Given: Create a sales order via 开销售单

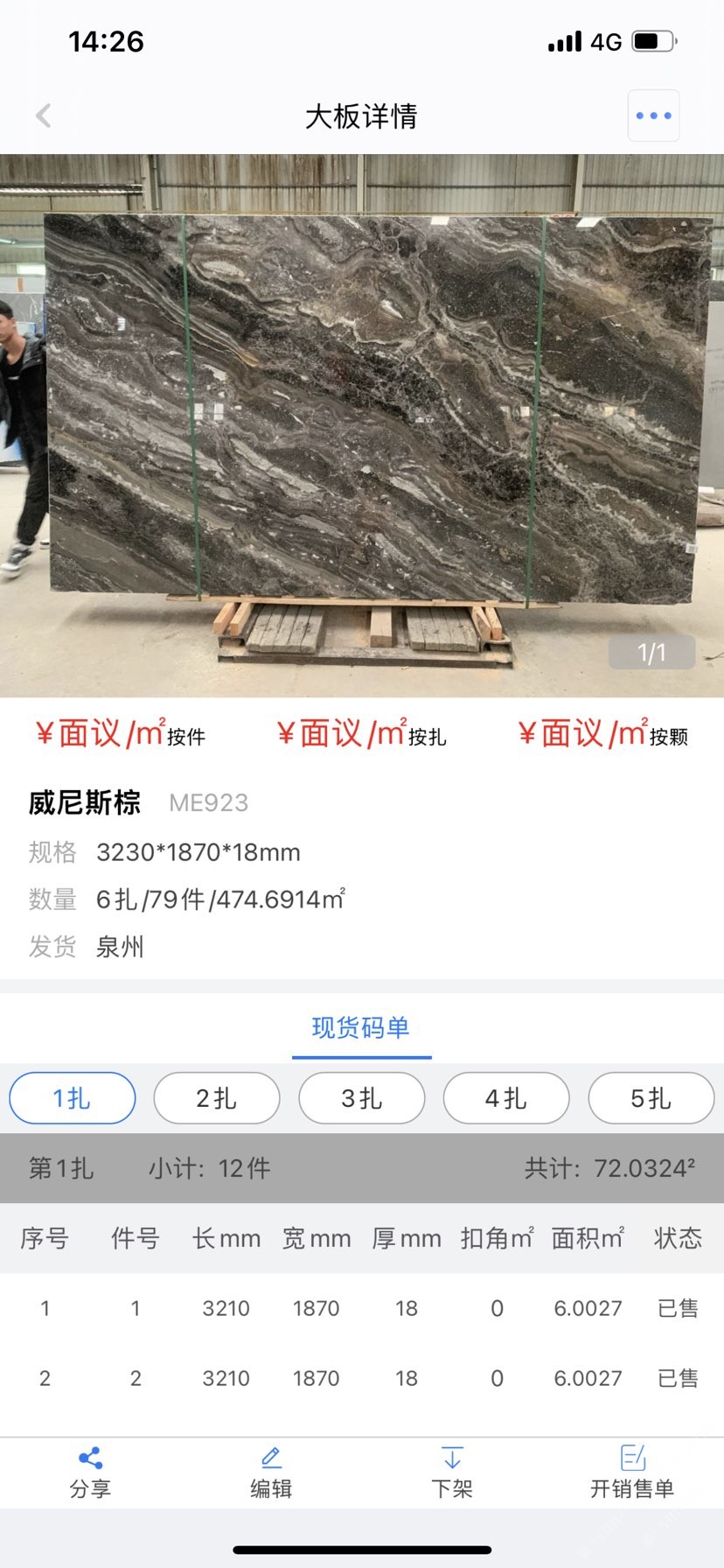Looking at the screenshot, I should click(x=632, y=1473).
